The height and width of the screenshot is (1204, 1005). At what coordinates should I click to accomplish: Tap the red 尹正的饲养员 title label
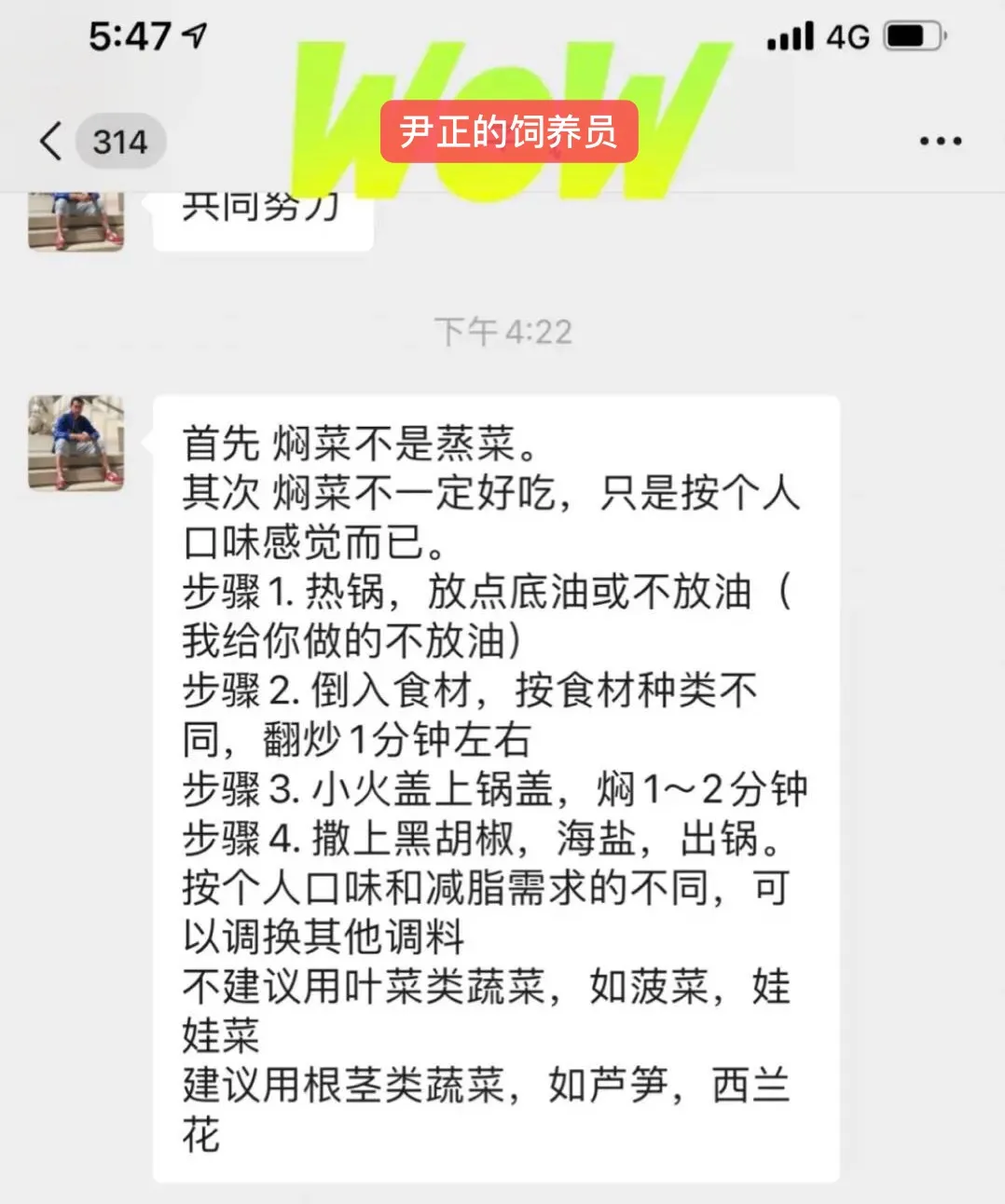(509, 131)
